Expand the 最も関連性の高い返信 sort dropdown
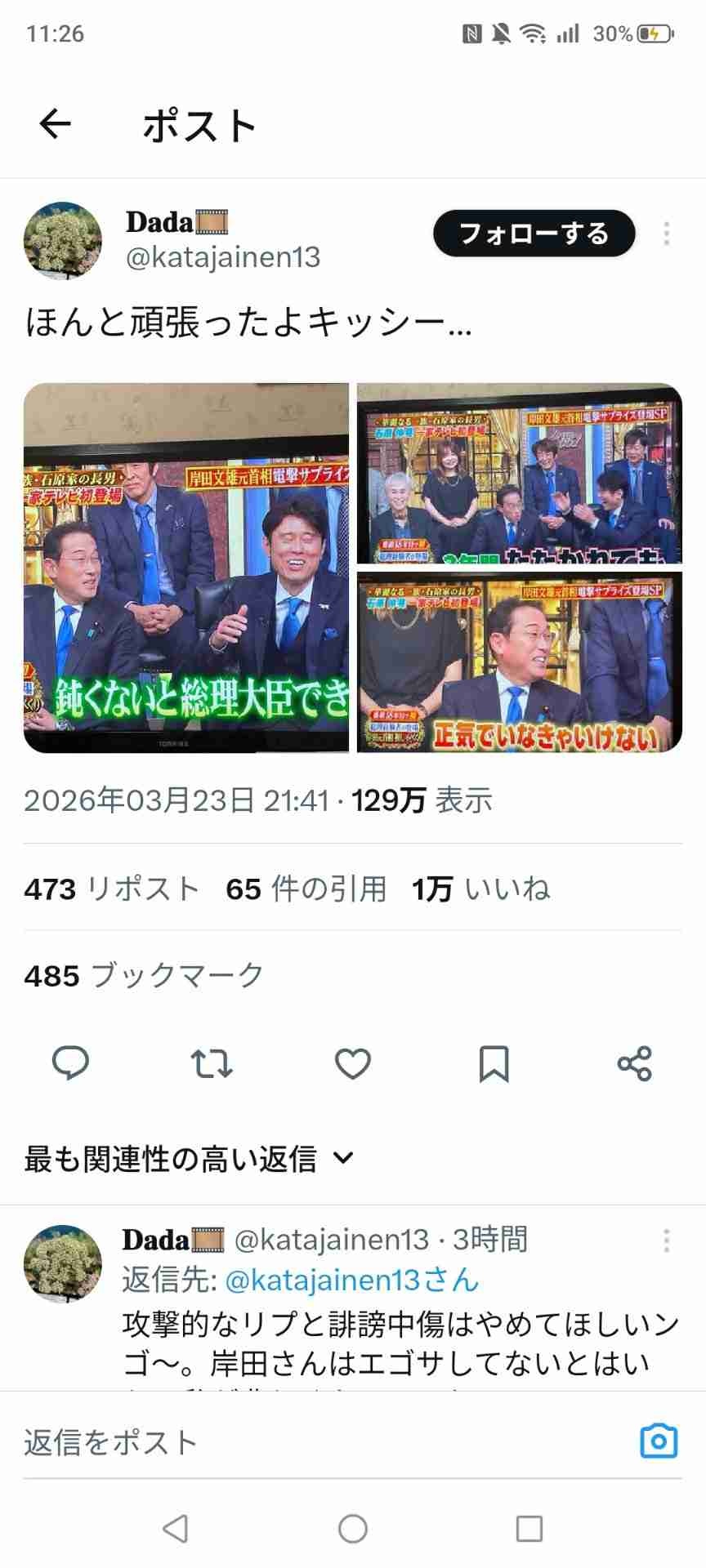The height and width of the screenshot is (1568, 706). coord(188,1158)
